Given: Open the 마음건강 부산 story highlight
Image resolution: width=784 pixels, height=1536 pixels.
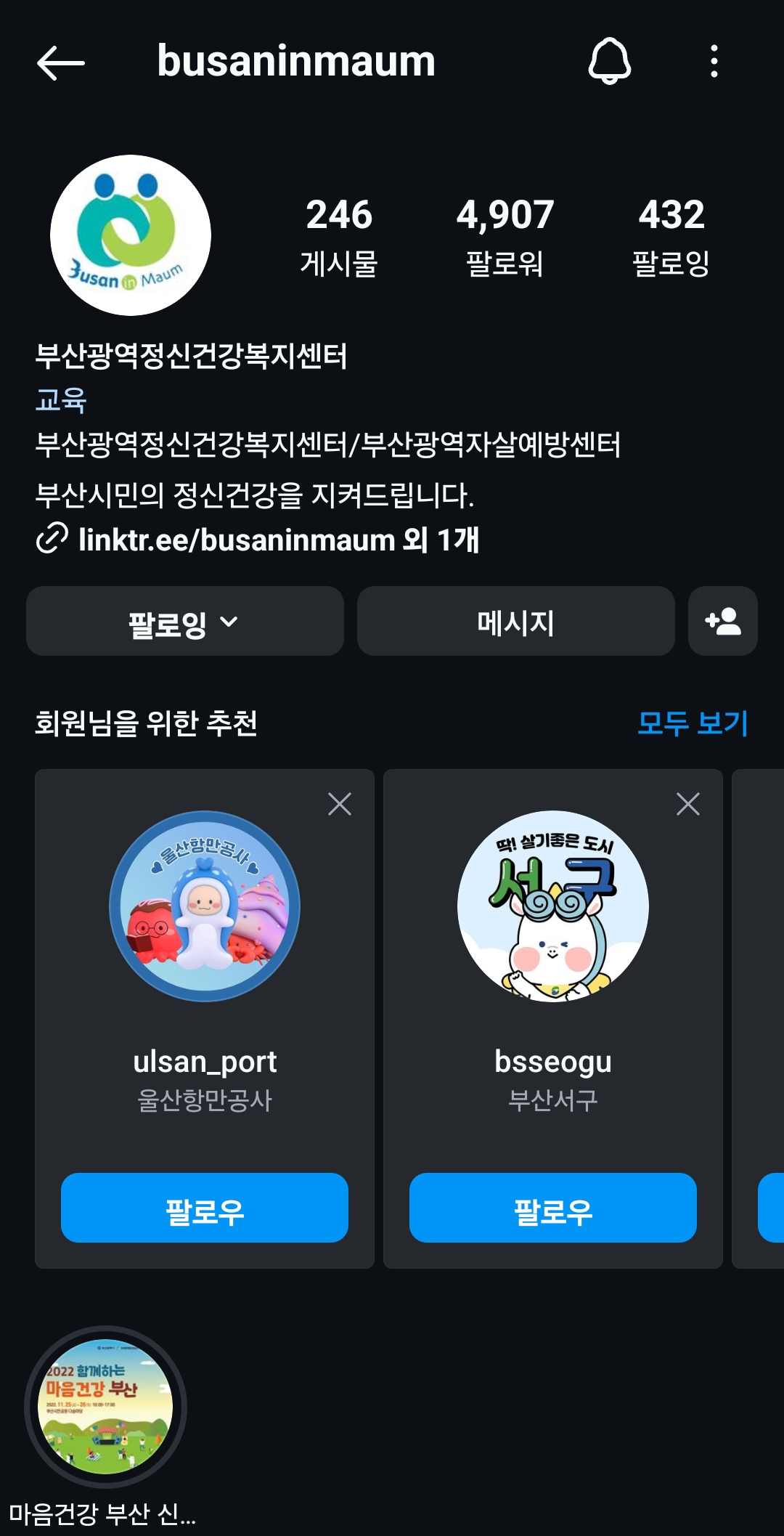Looking at the screenshot, I should [105, 1407].
